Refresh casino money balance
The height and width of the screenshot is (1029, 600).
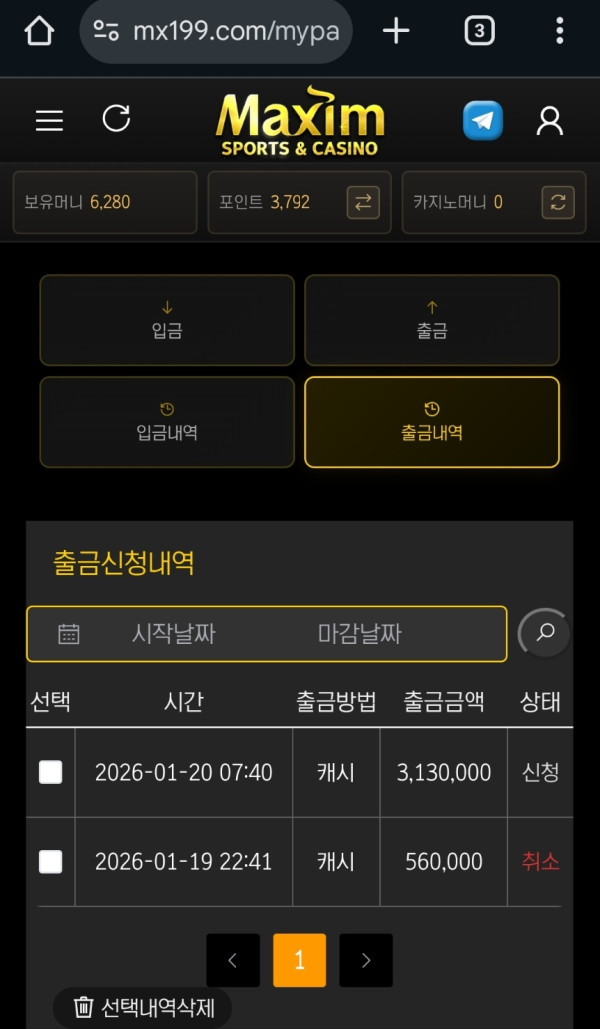[557, 202]
